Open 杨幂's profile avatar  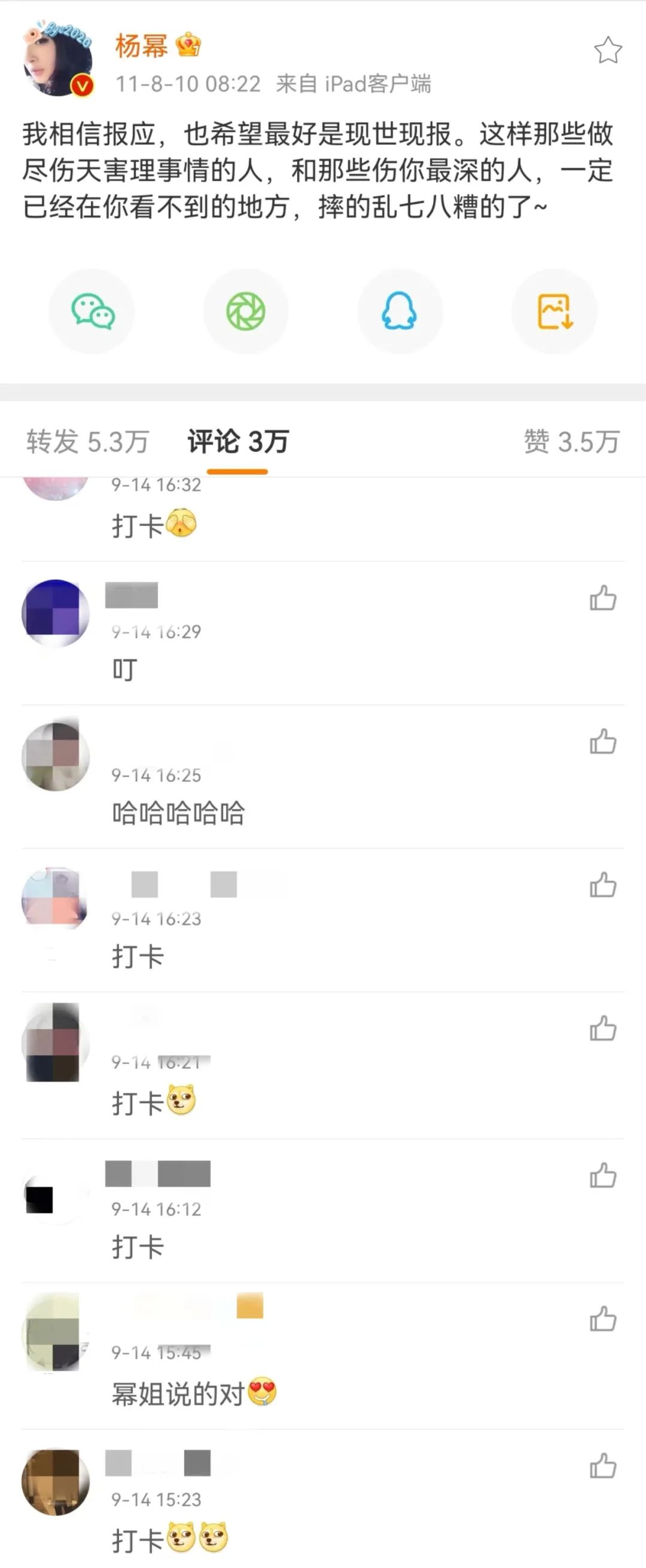(x=57, y=60)
